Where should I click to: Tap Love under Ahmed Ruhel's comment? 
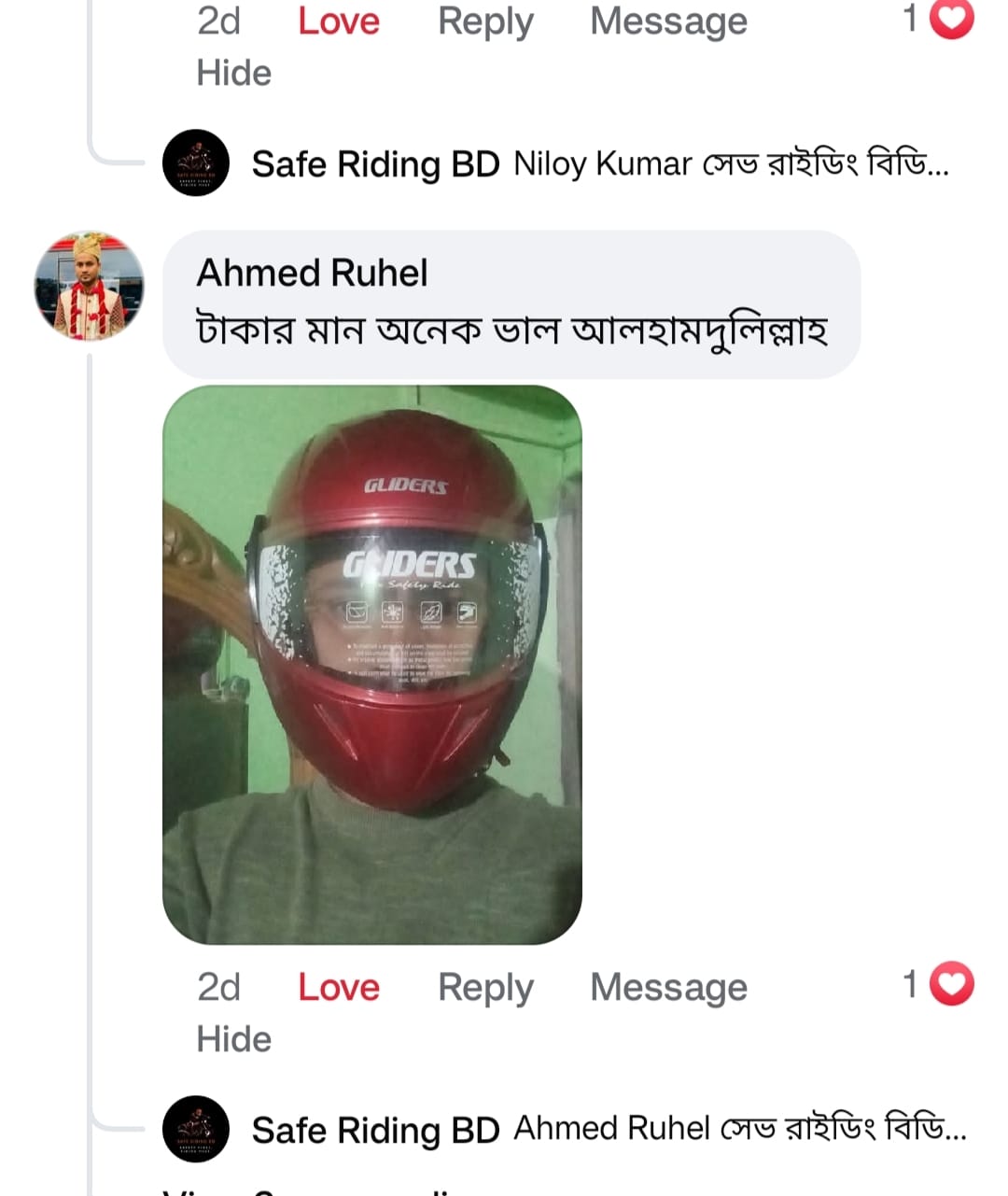coord(338,987)
